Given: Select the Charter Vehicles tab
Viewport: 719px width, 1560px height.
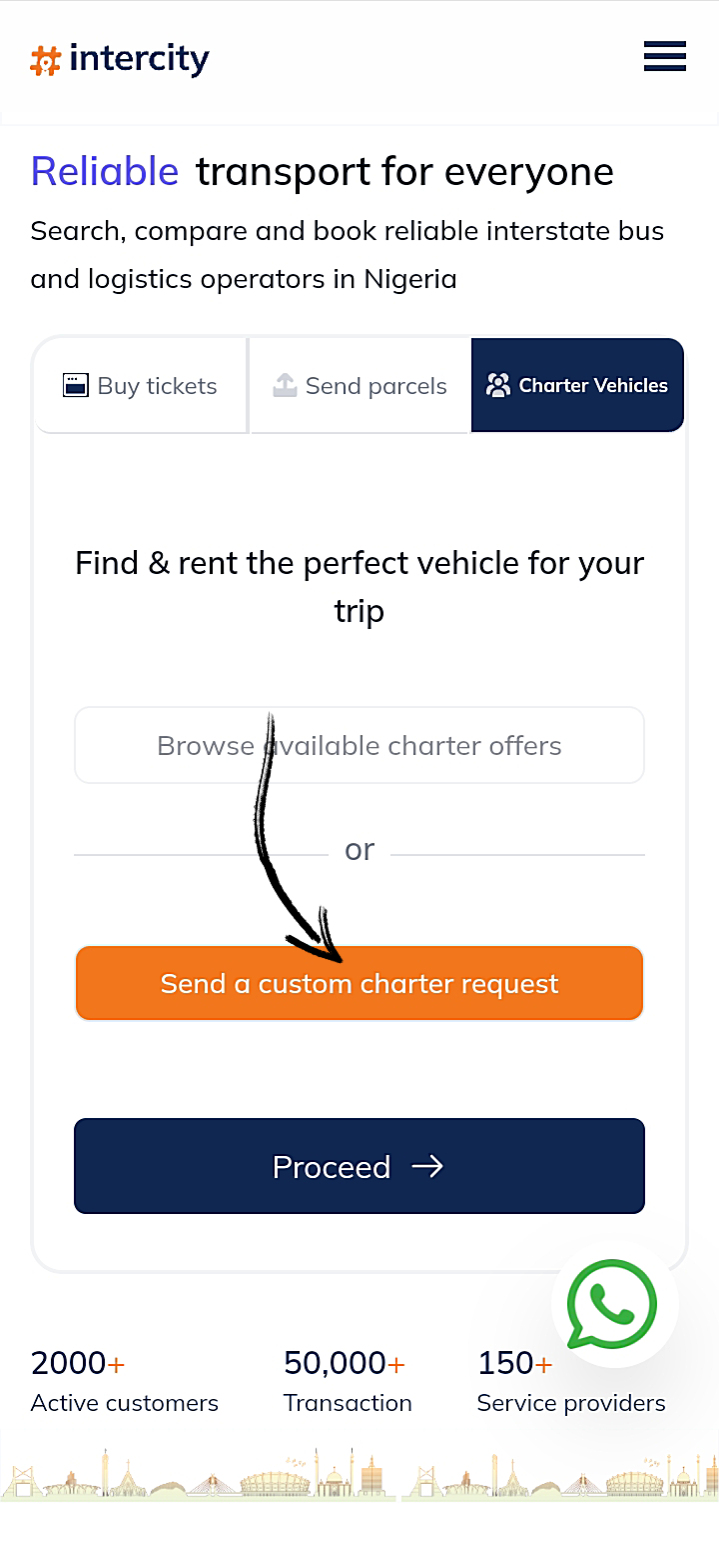Looking at the screenshot, I should coord(577,386).
